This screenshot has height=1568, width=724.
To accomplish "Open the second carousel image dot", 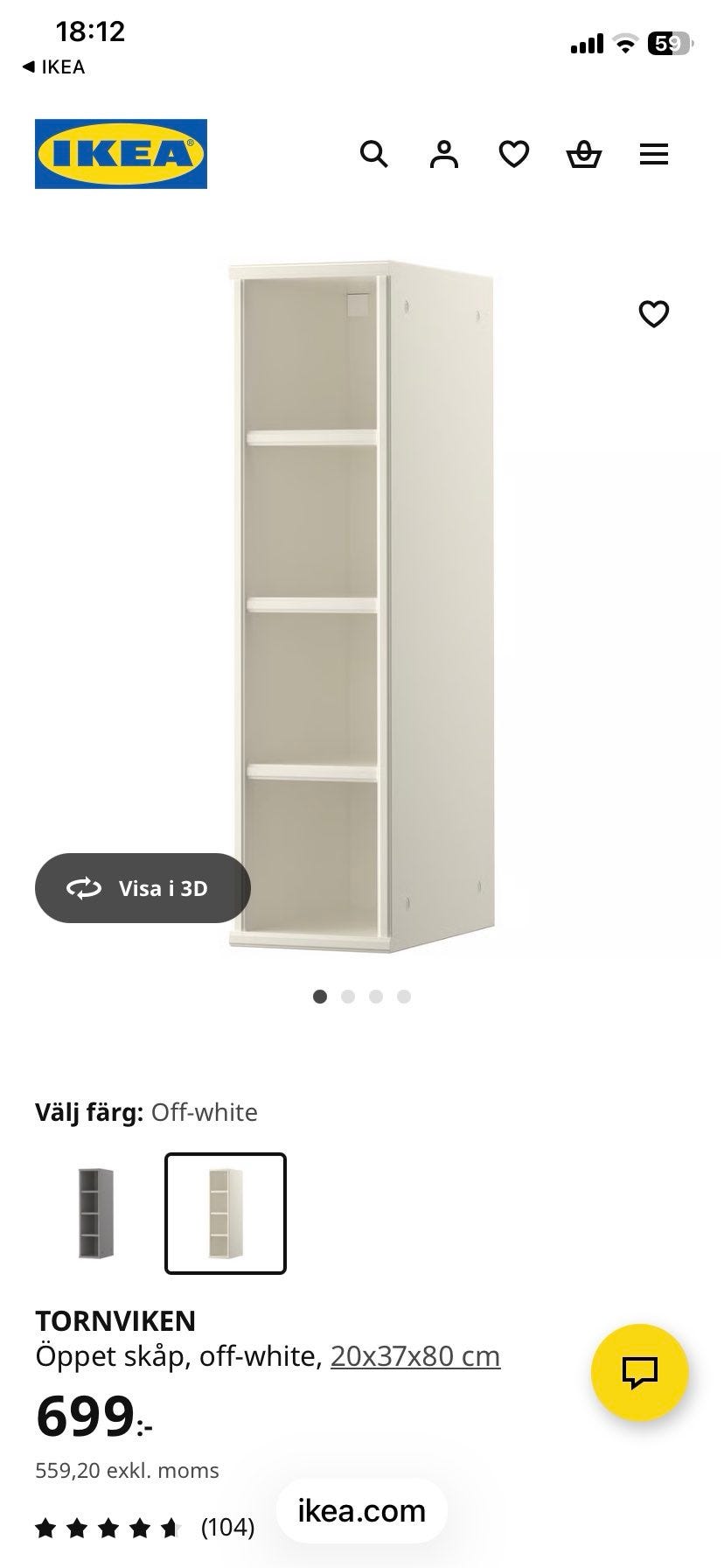I will point(348,996).
